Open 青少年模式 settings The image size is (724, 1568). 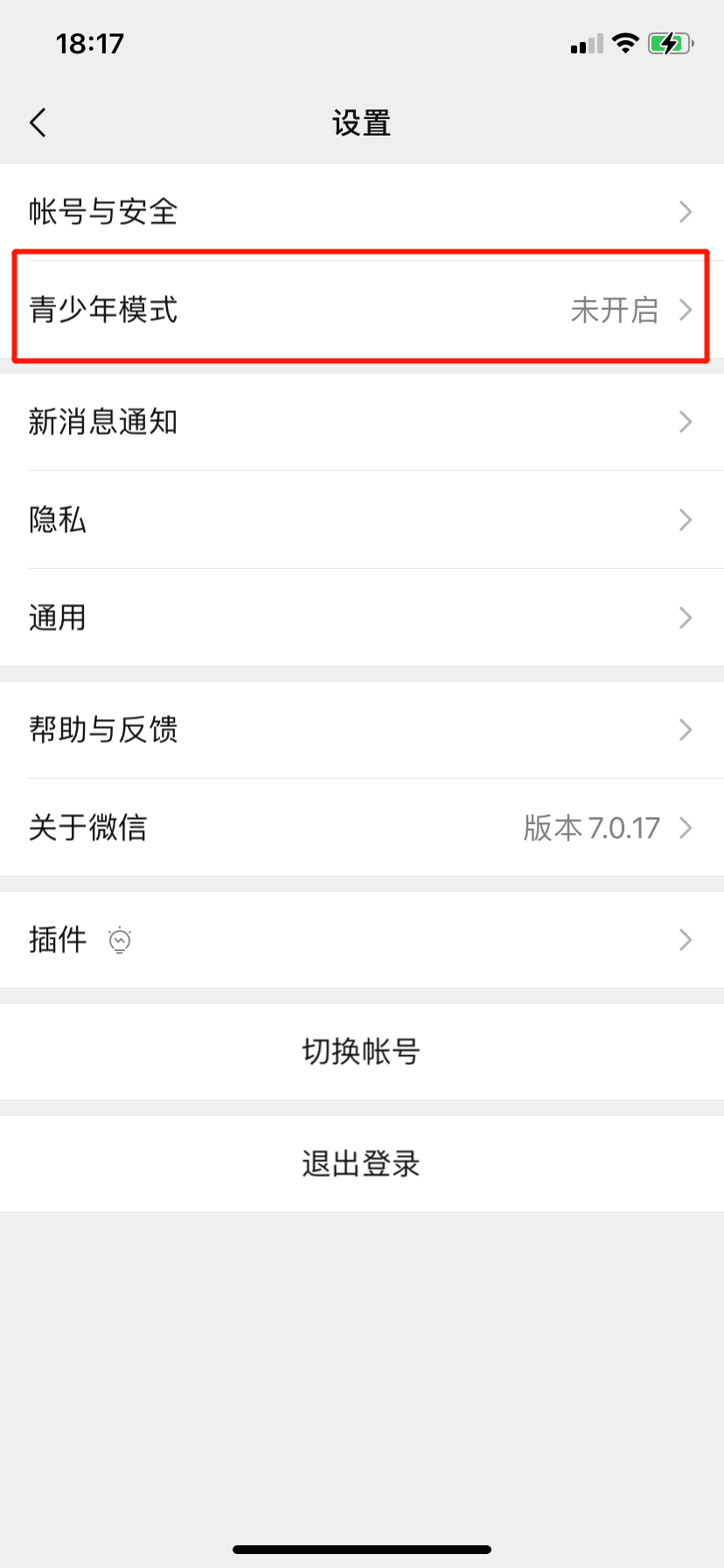[x=362, y=310]
